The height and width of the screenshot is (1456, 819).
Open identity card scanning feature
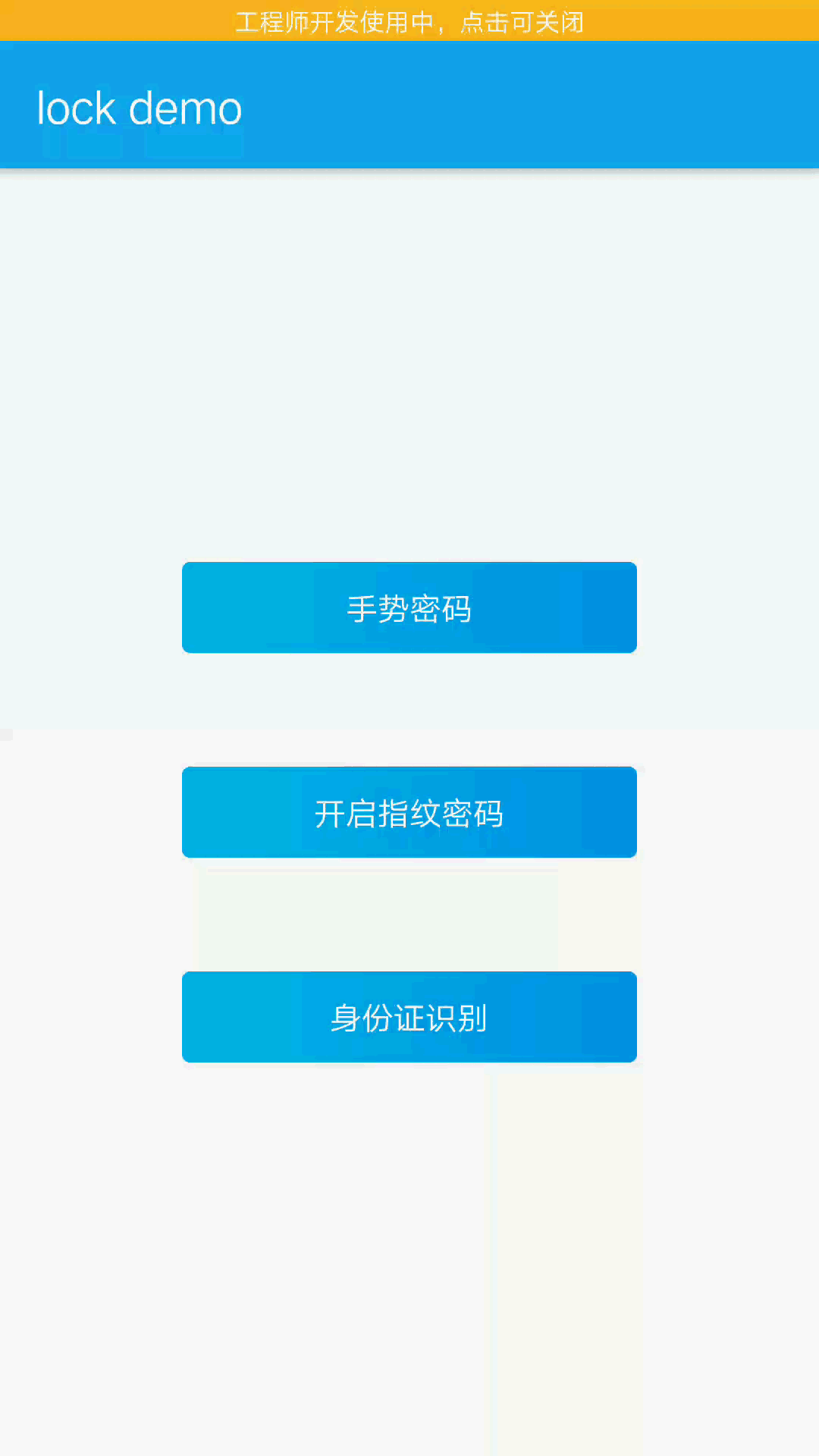(x=409, y=1016)
